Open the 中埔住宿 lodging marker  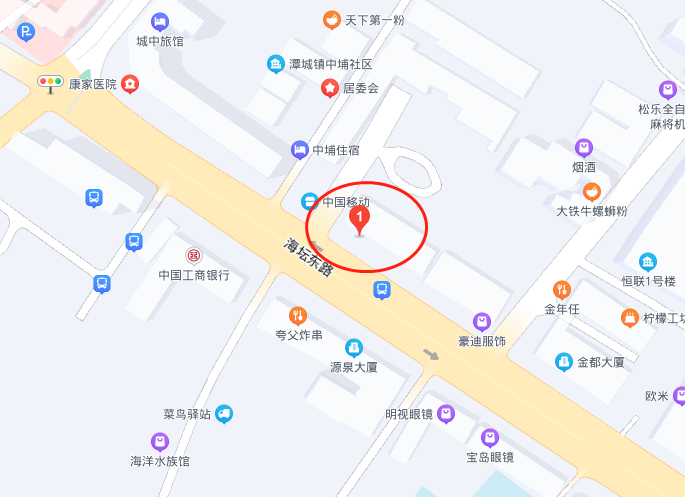pyautogui.click(x=299, y=150)
